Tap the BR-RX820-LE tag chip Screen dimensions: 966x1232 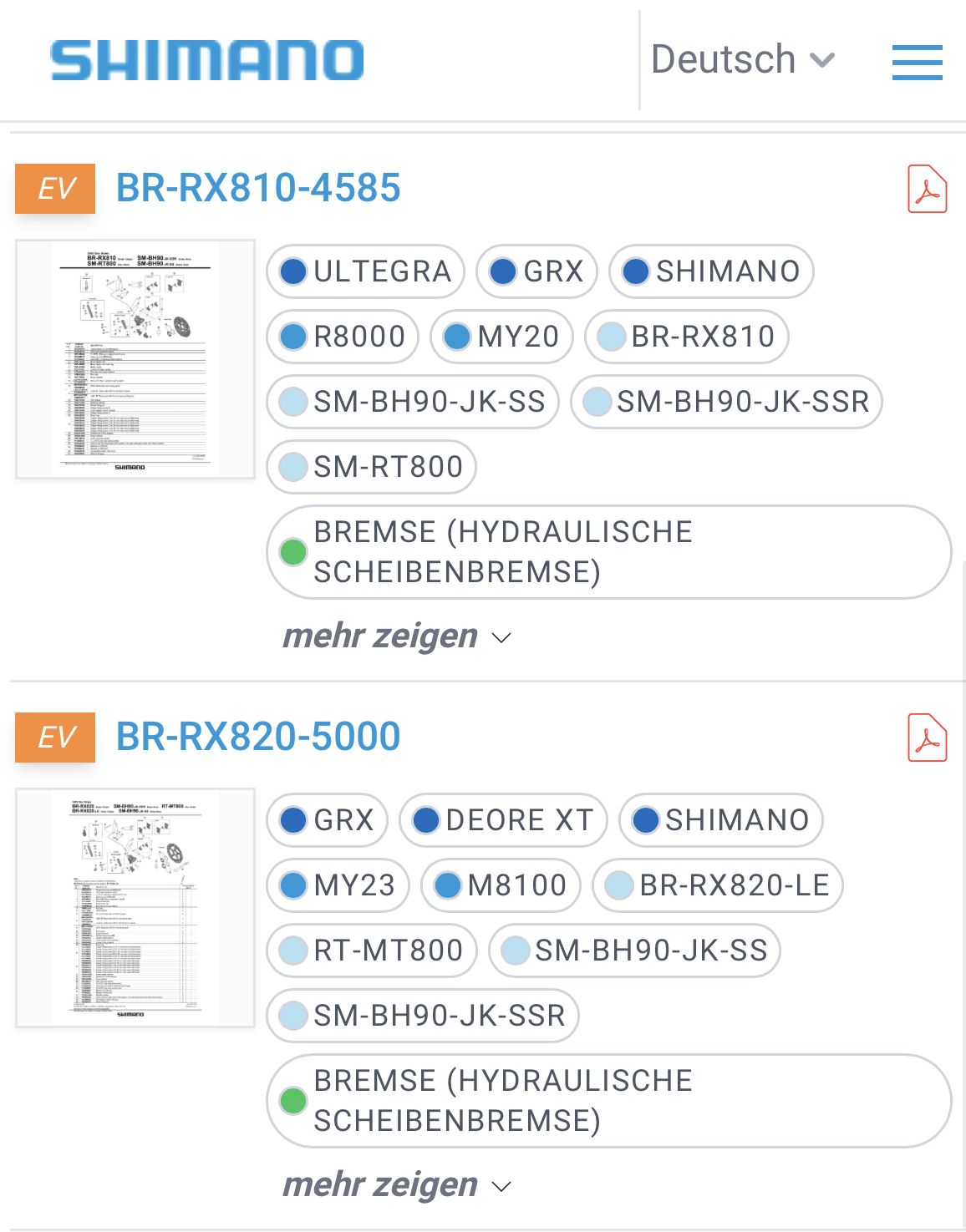(x=717, y=885)
